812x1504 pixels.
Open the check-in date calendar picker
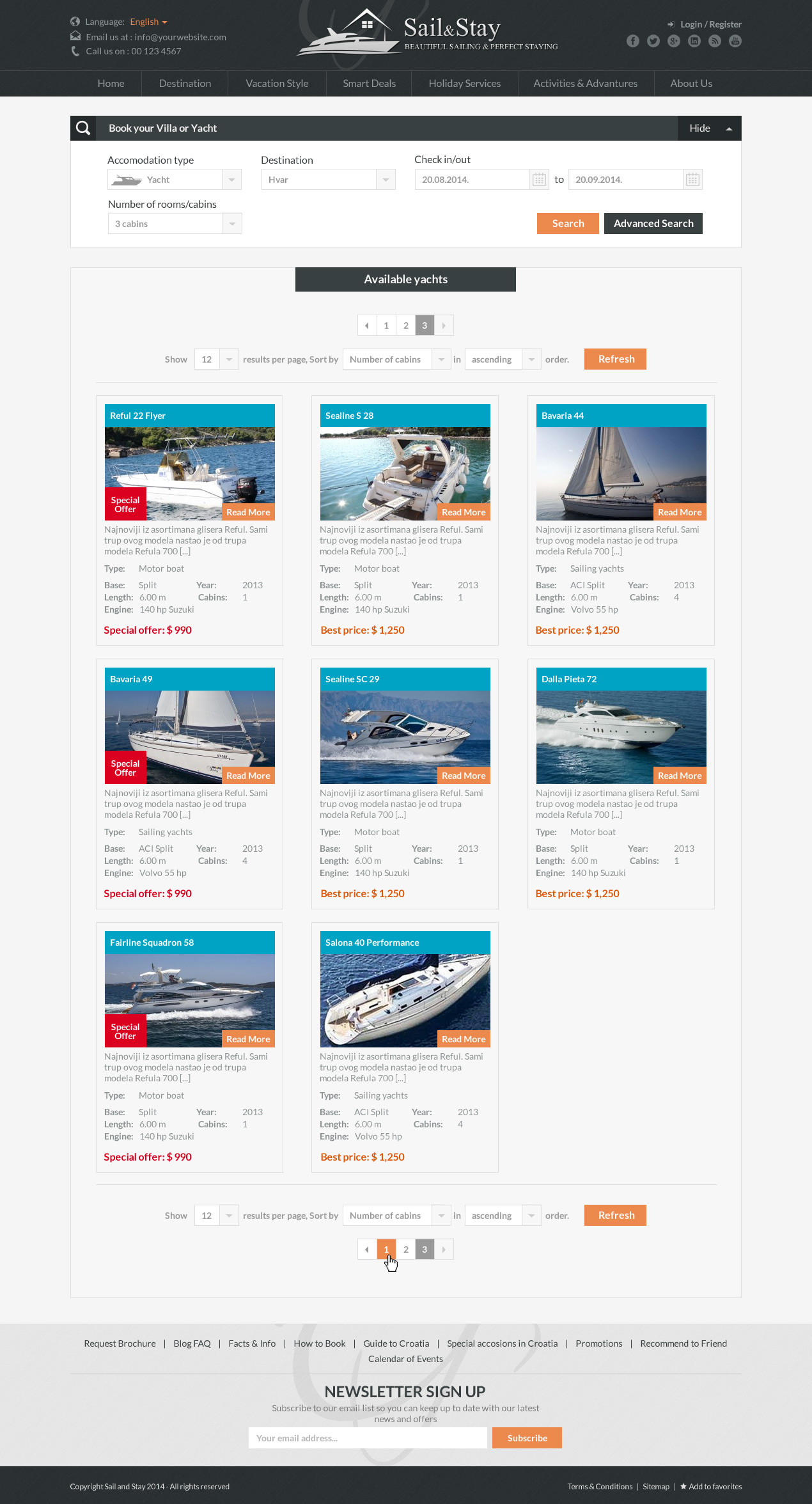539,180
